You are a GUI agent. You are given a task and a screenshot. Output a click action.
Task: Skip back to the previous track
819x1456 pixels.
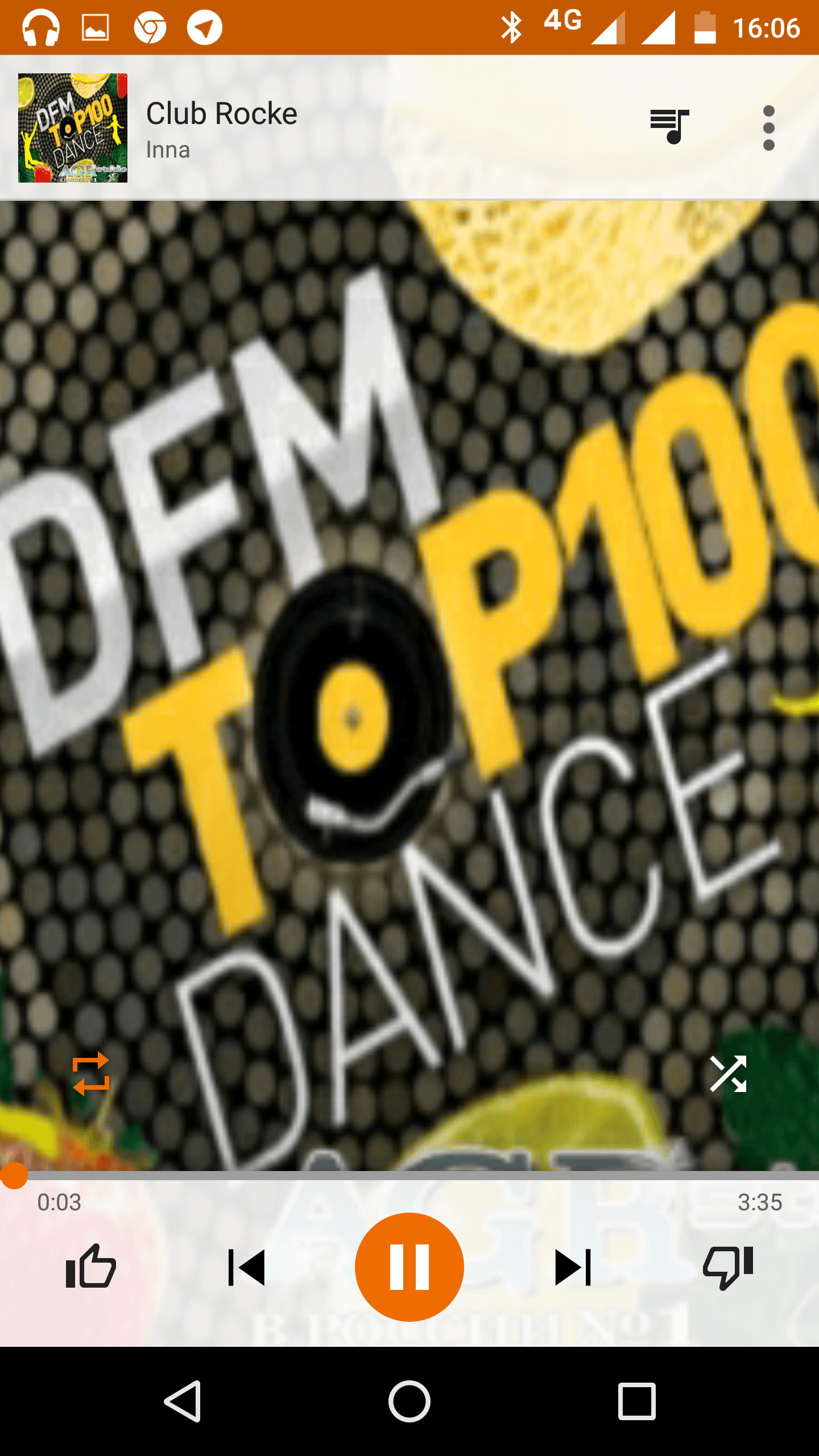(x=247, y=1267)
